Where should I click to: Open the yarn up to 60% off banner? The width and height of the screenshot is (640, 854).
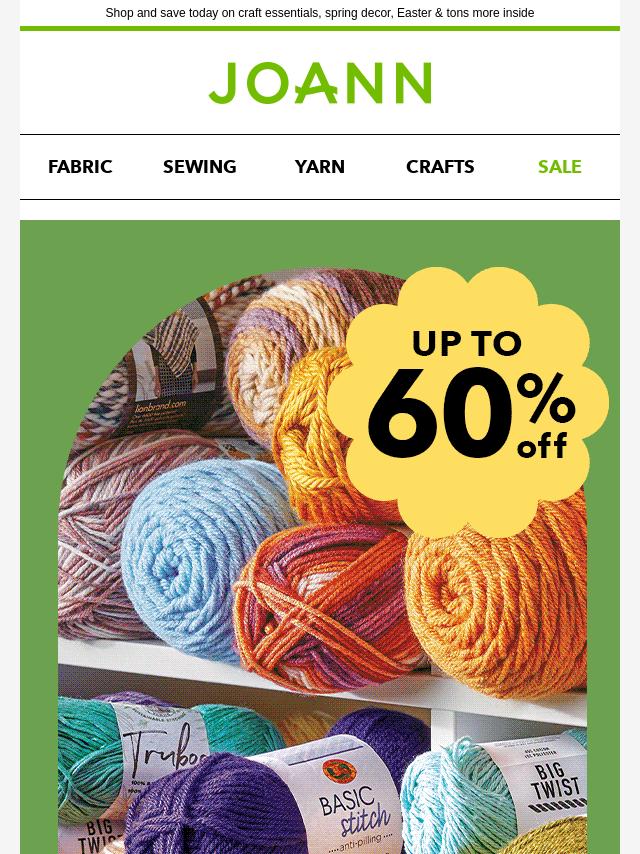click(x=320, y=540)
